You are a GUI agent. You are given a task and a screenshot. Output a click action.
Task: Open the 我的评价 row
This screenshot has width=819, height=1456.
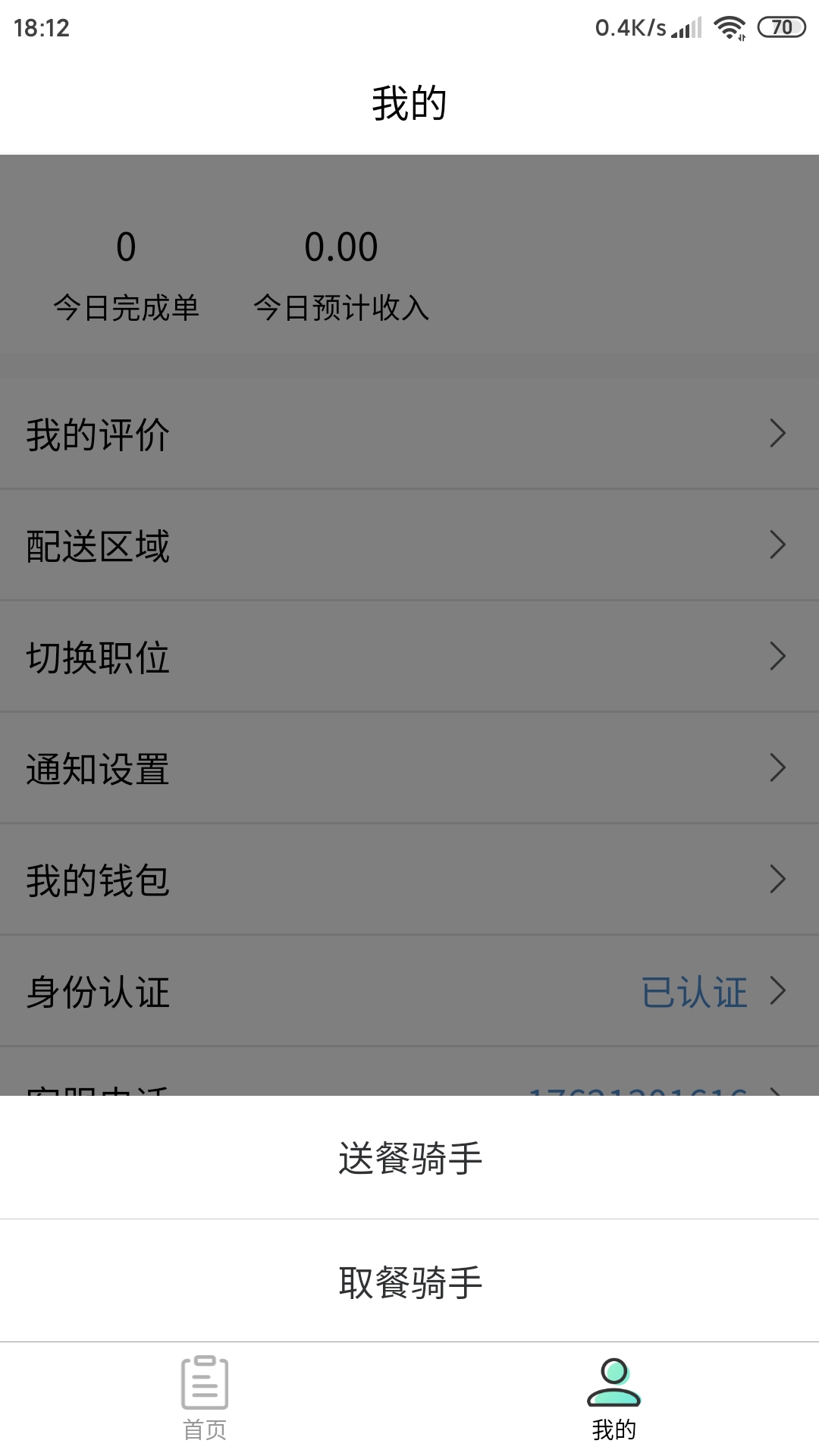click(x=303, y=435)
